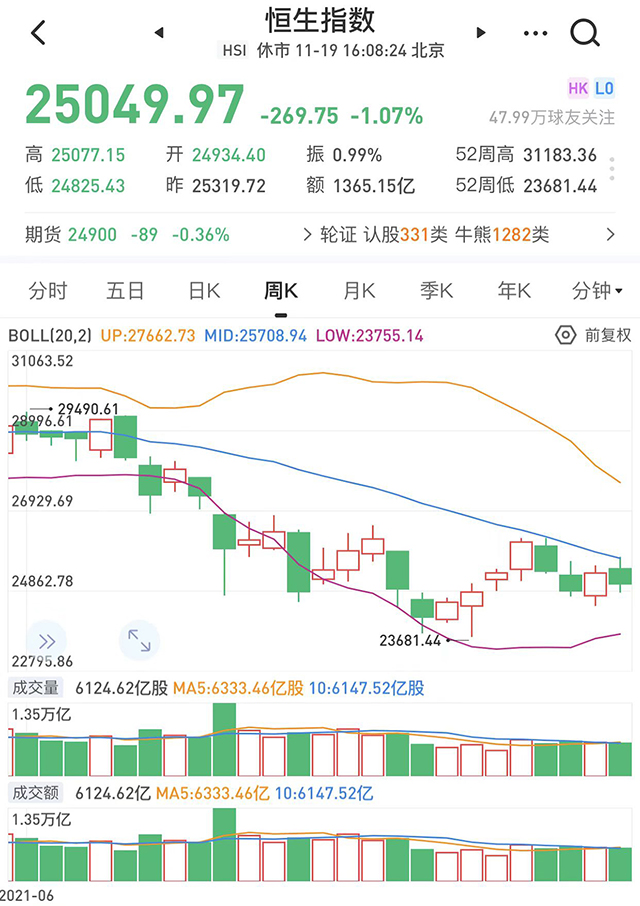Tap the double-arrow chart scroll button
The height and width of the screenshot is (906, 640).
46,641
